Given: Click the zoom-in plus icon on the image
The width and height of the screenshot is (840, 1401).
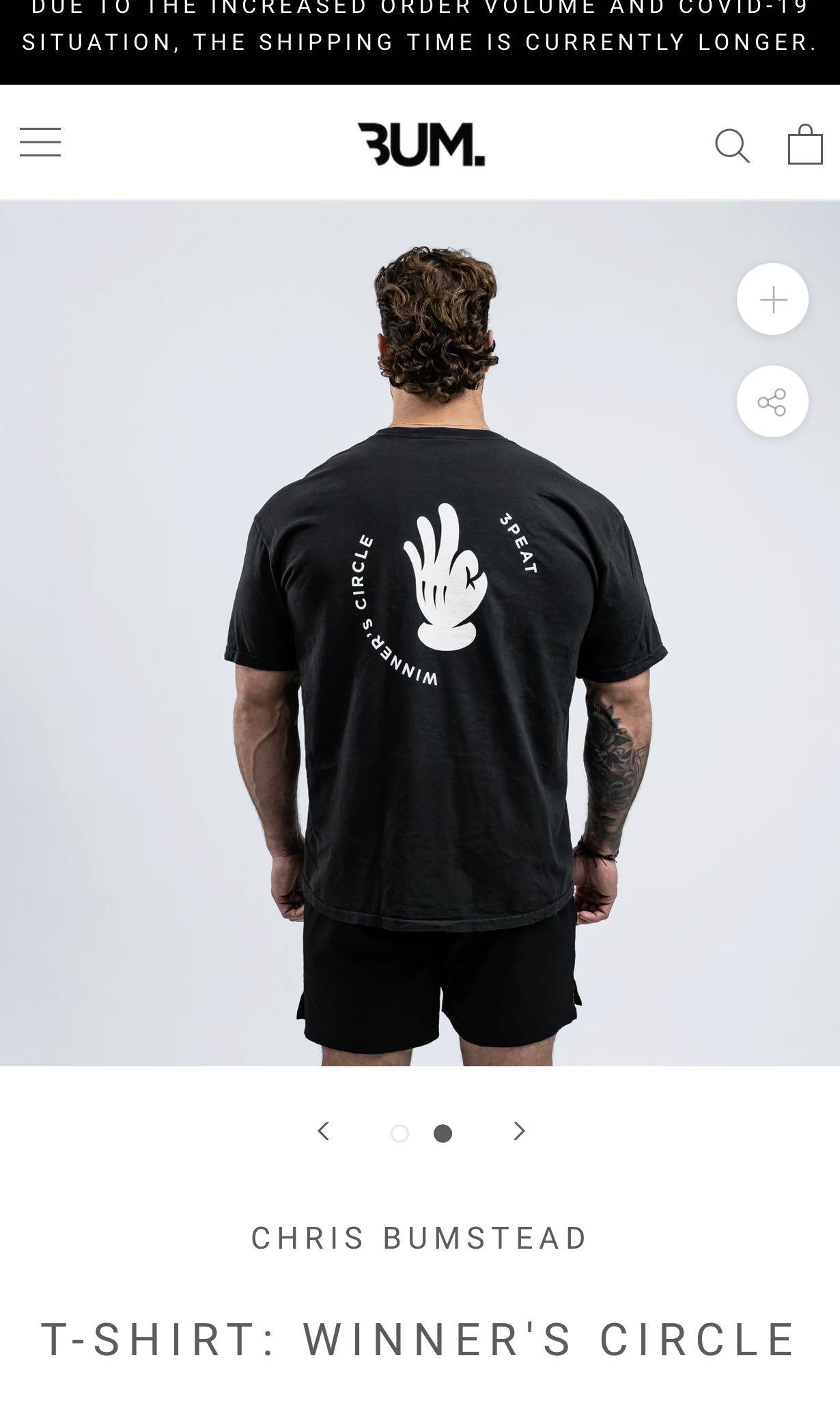Looking at the screenshot, I should coord(772,299).
